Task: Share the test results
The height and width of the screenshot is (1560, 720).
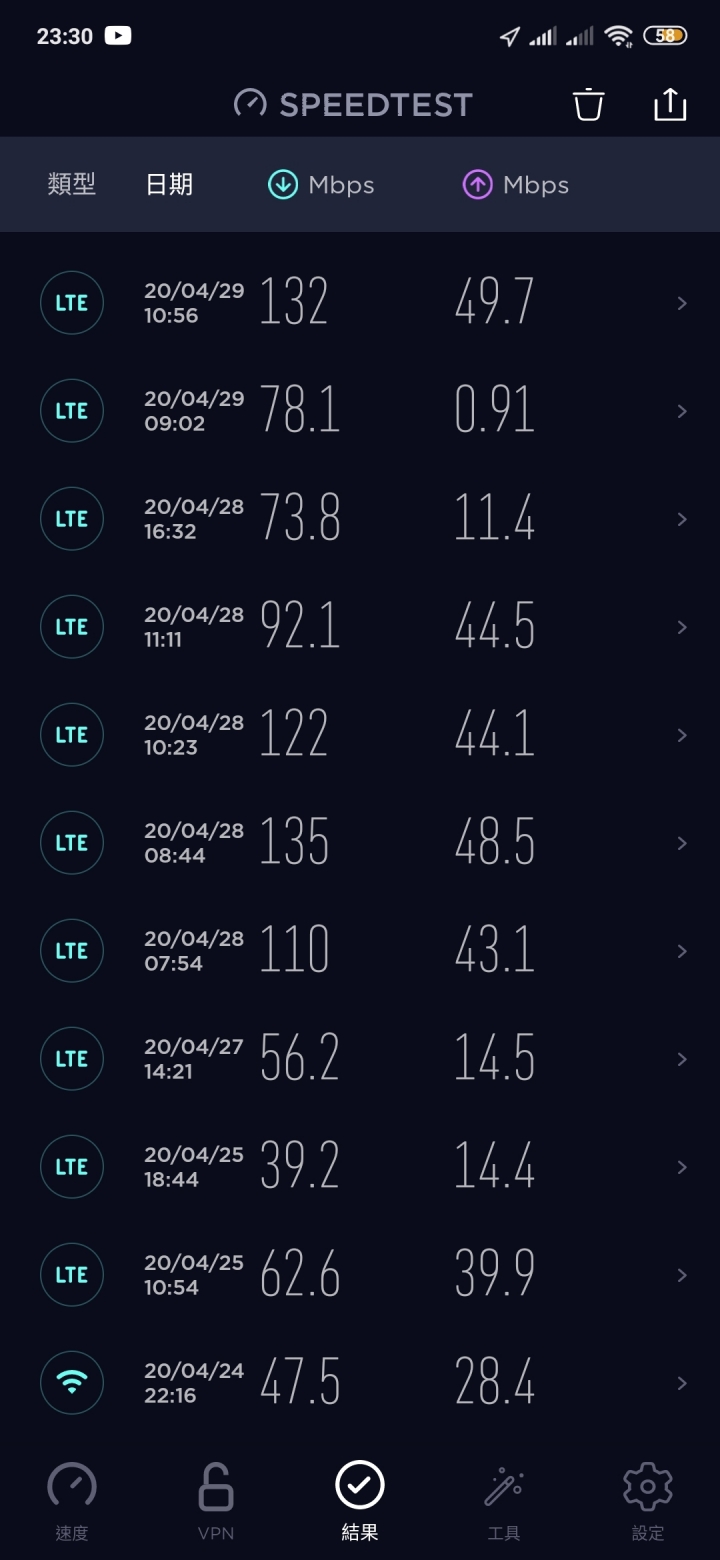Action: click(670, 104)
